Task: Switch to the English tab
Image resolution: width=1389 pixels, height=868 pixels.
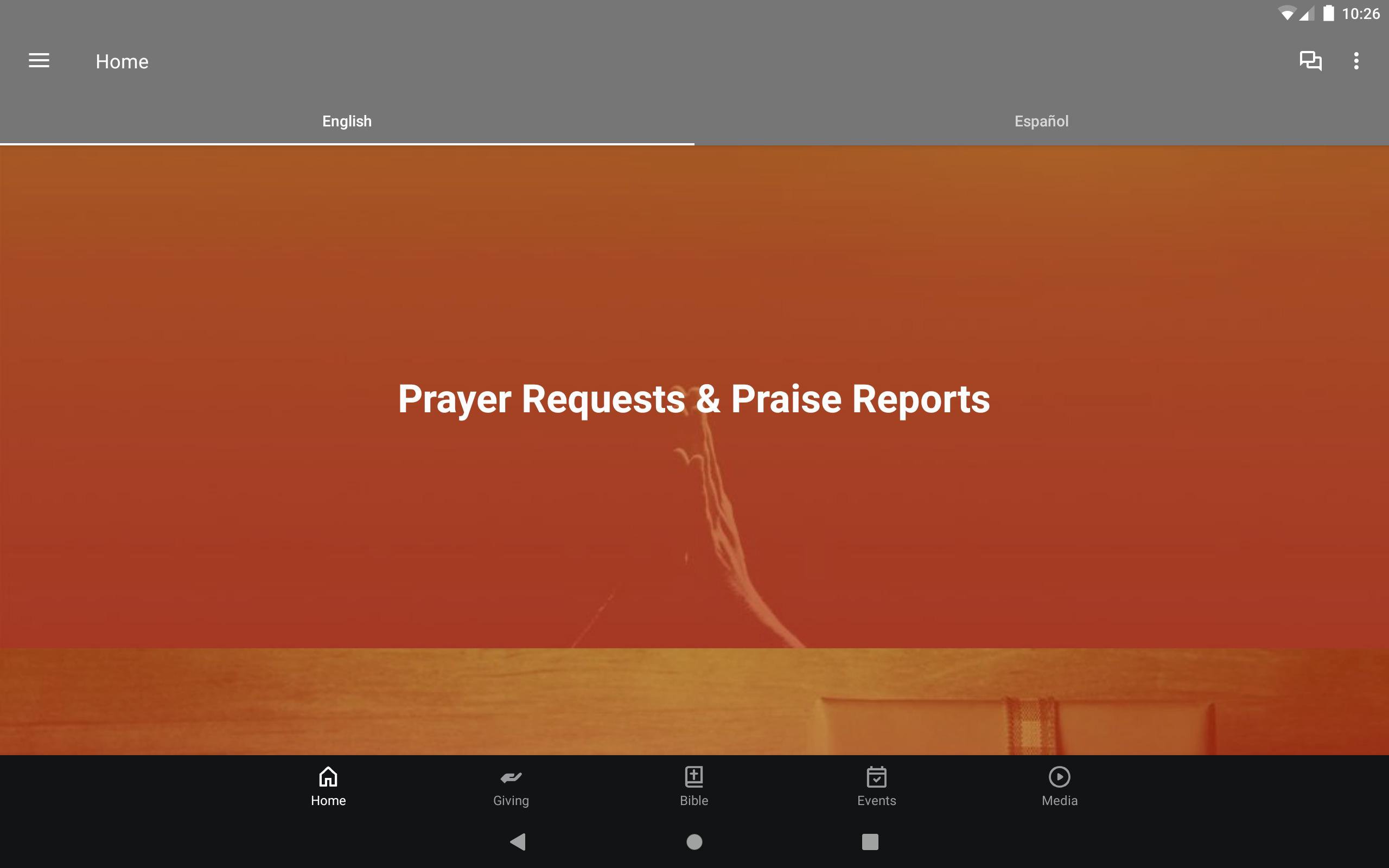Action: 347,121
